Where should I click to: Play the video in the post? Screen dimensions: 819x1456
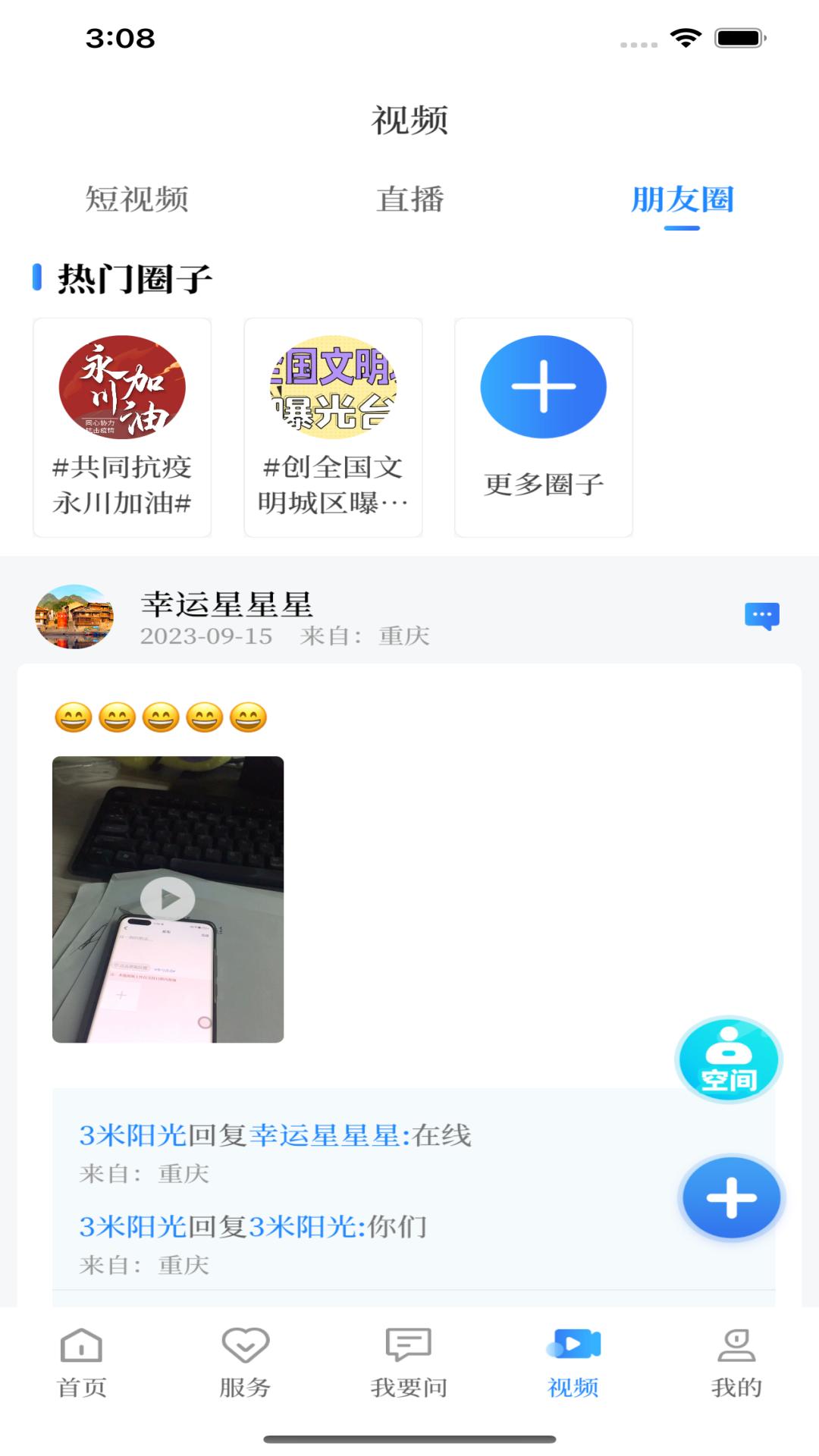coord(169,899)
